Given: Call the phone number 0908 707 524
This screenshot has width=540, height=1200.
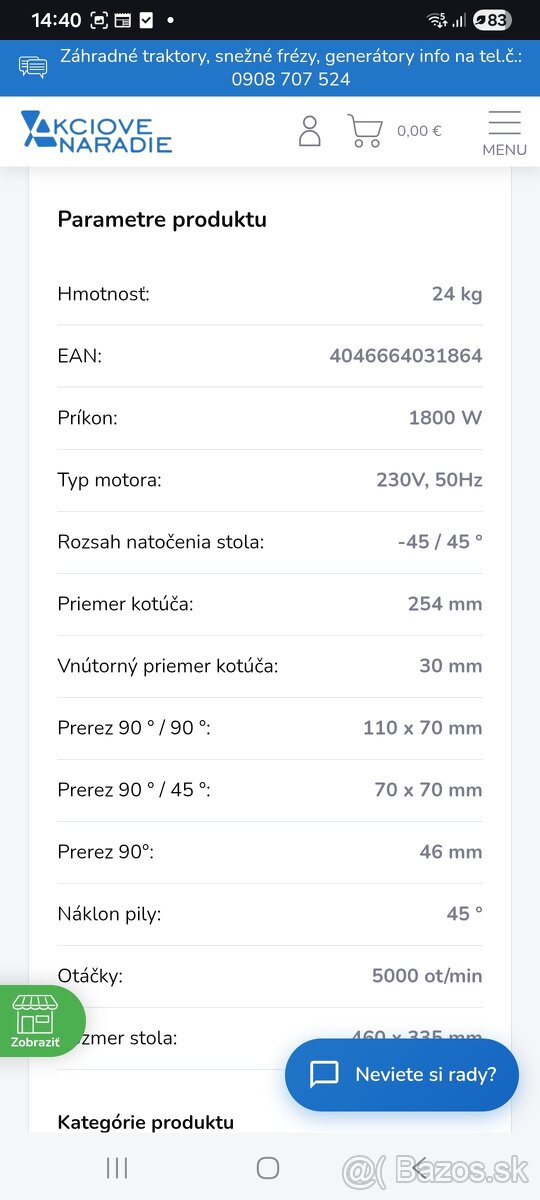Looking at the screenshot, I should click(291, 79).
